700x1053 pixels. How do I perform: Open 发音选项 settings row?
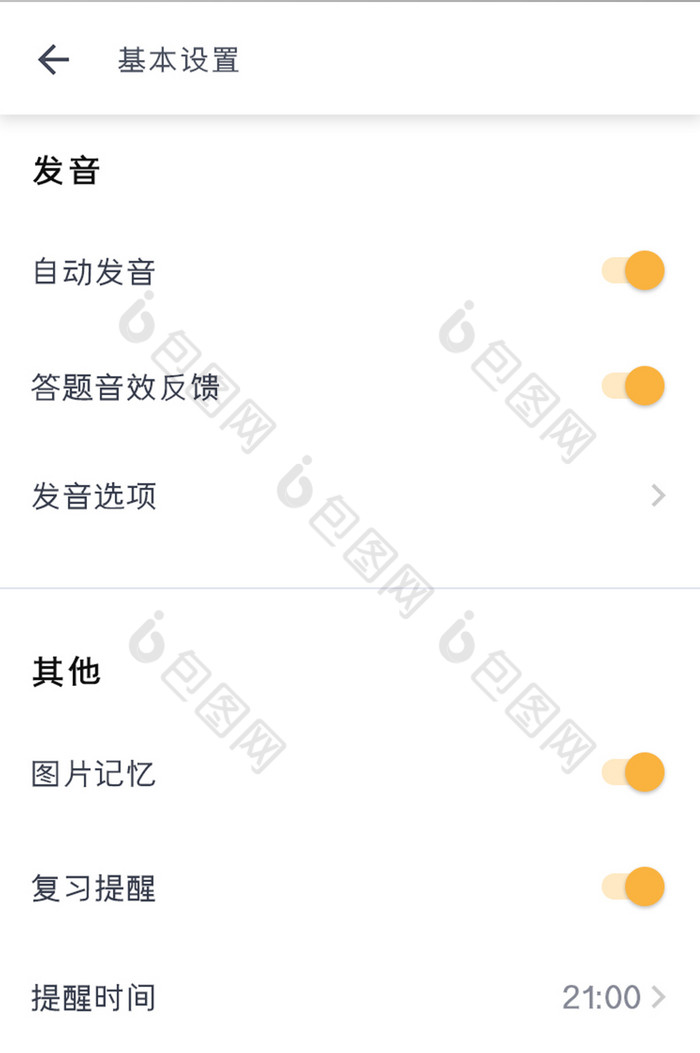[350, 496]
